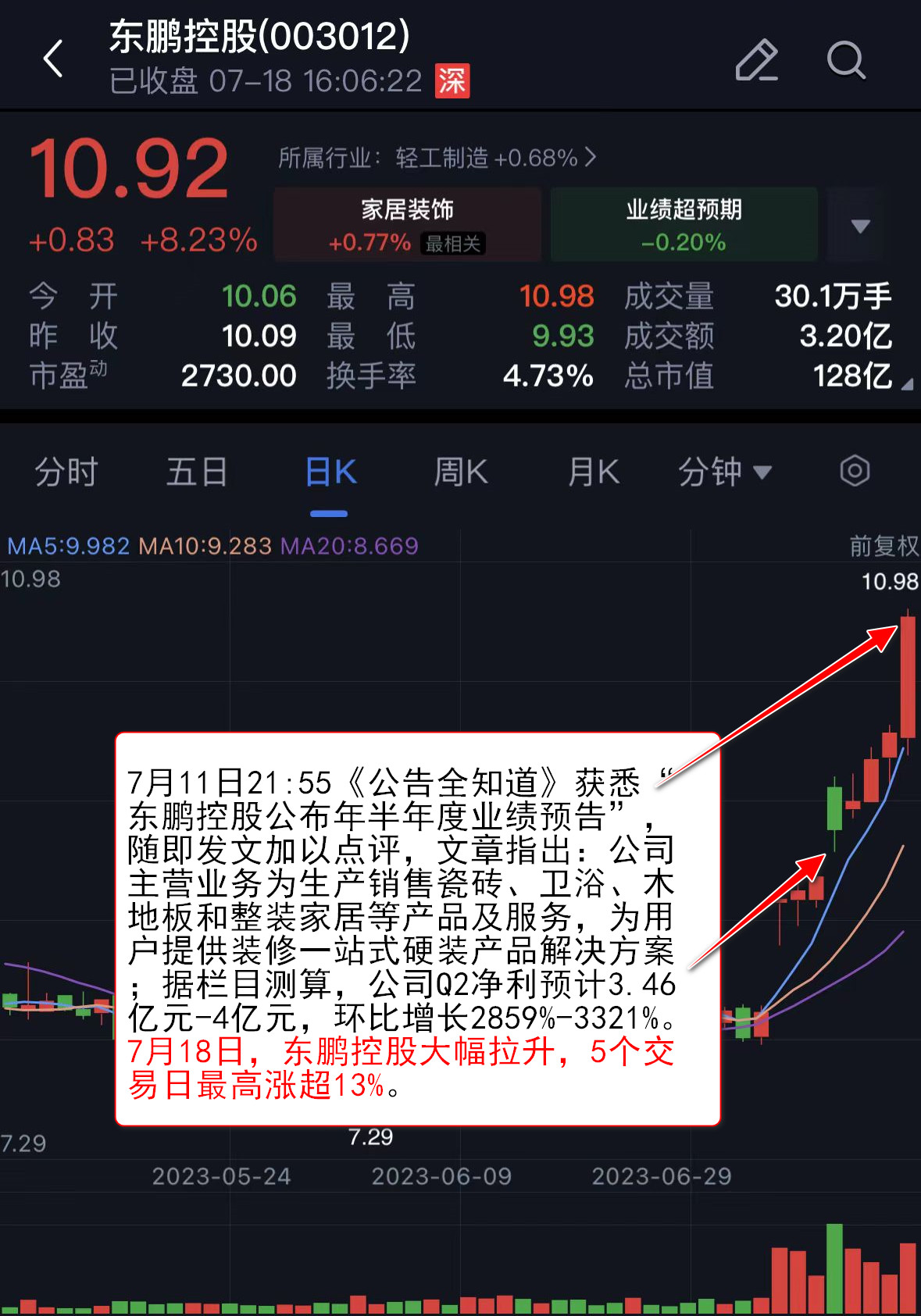Switch to the 周K chart tab

pos(461,472)
